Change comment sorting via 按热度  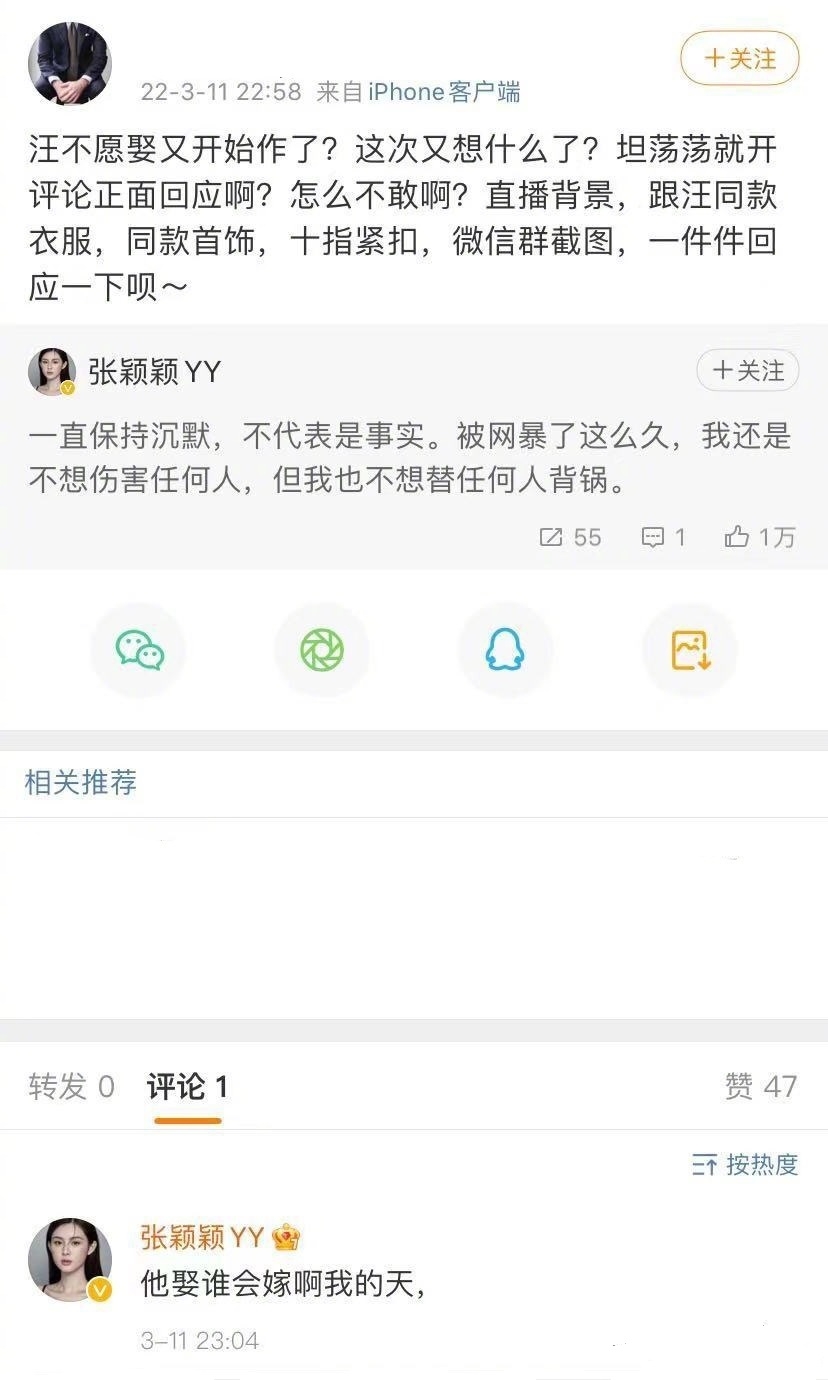click(x=745, y=1164)
